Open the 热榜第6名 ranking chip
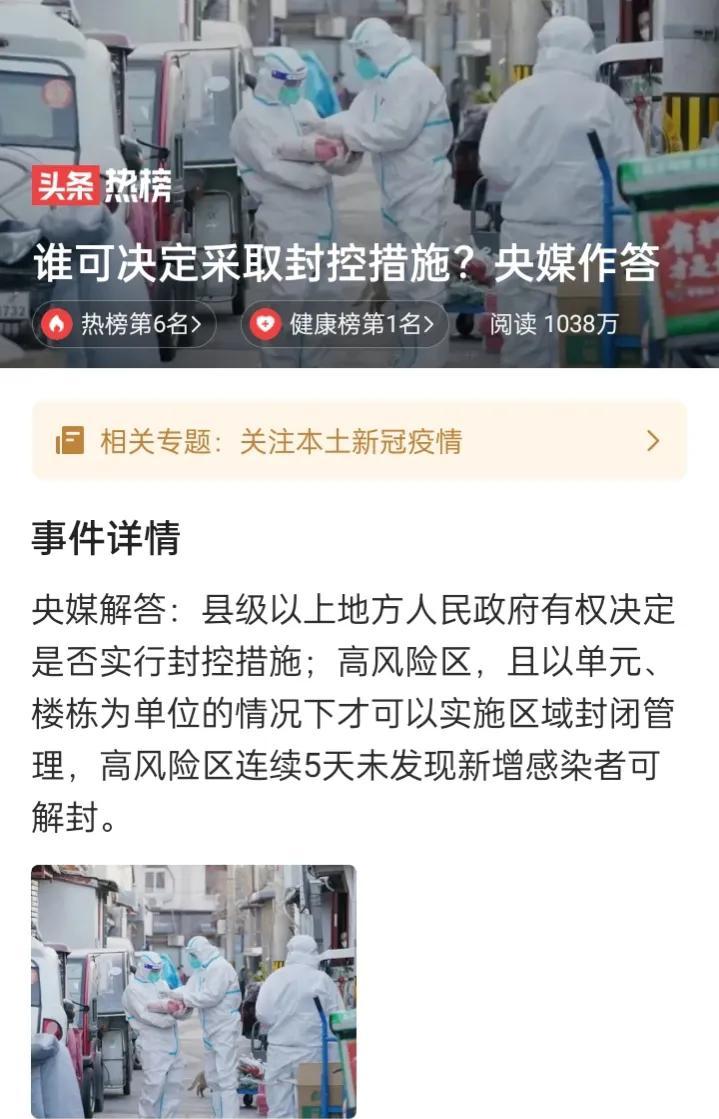Screen dimensions: 719x1119 (x=125, y=325)
